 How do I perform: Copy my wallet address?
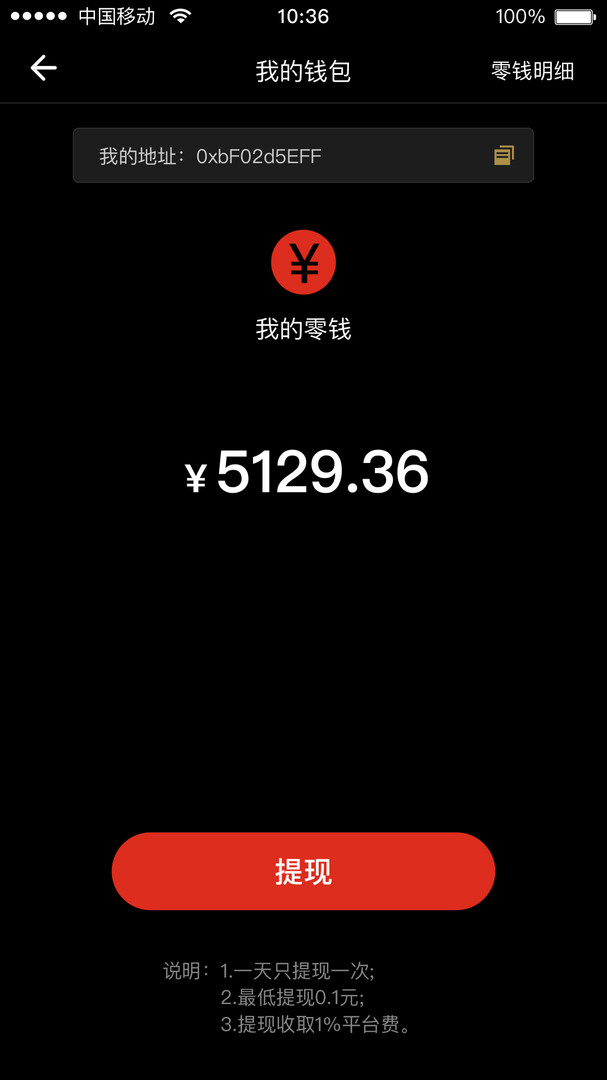504,155
